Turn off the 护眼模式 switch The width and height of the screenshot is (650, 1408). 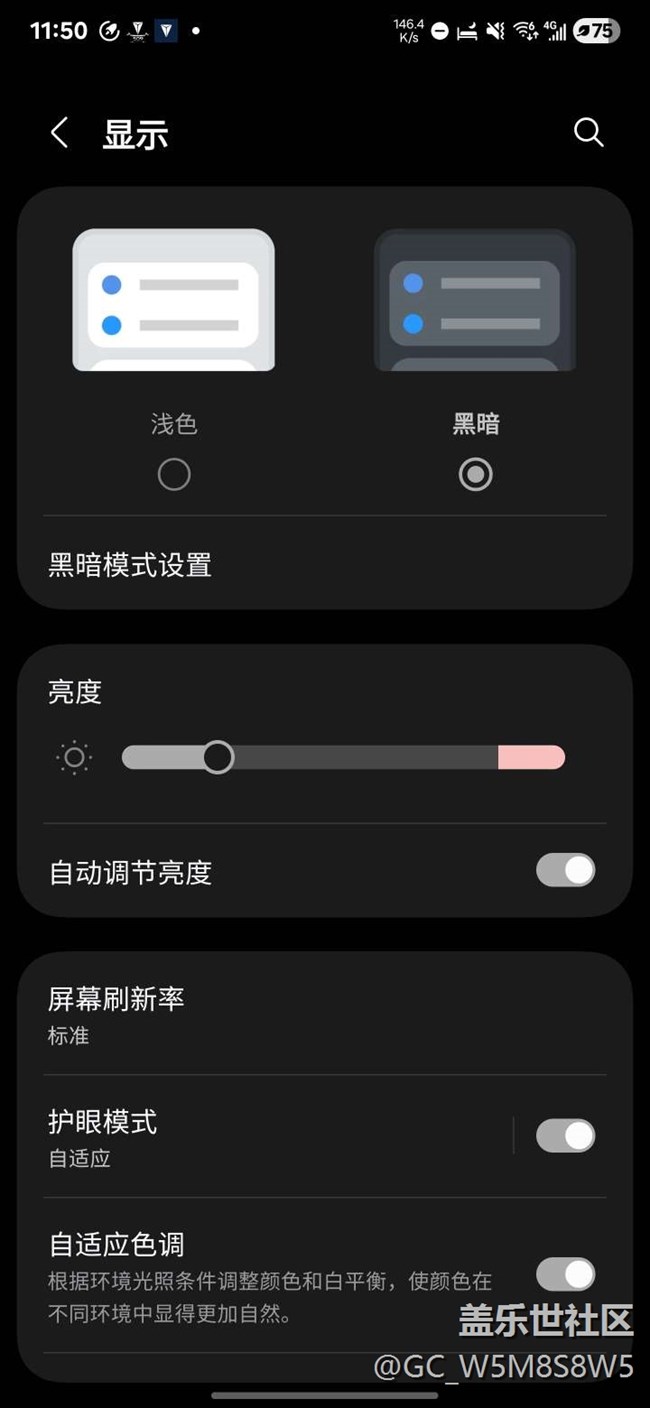click(565, 1136)
